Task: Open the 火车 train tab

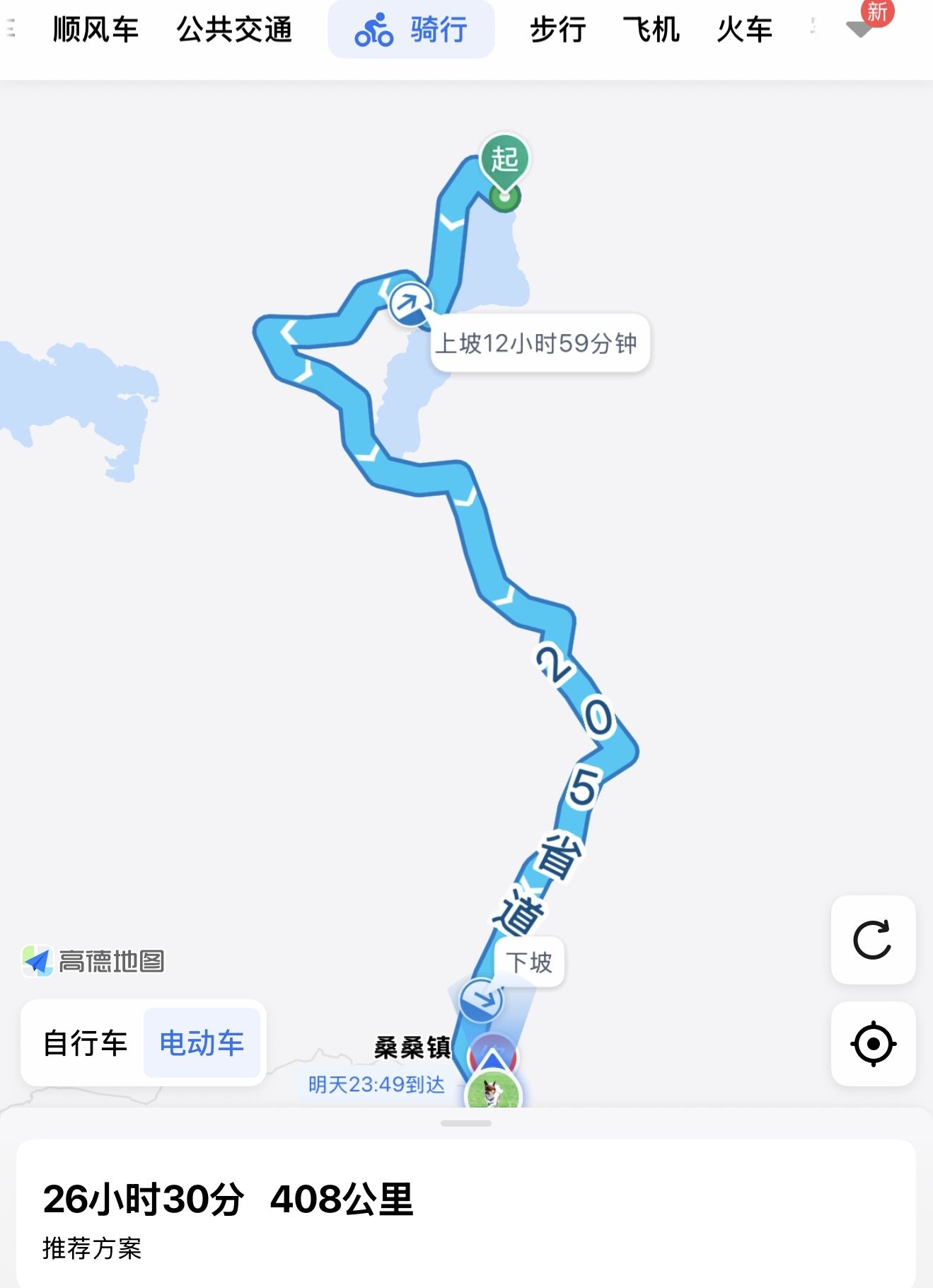Action: [x=744, y=30]
